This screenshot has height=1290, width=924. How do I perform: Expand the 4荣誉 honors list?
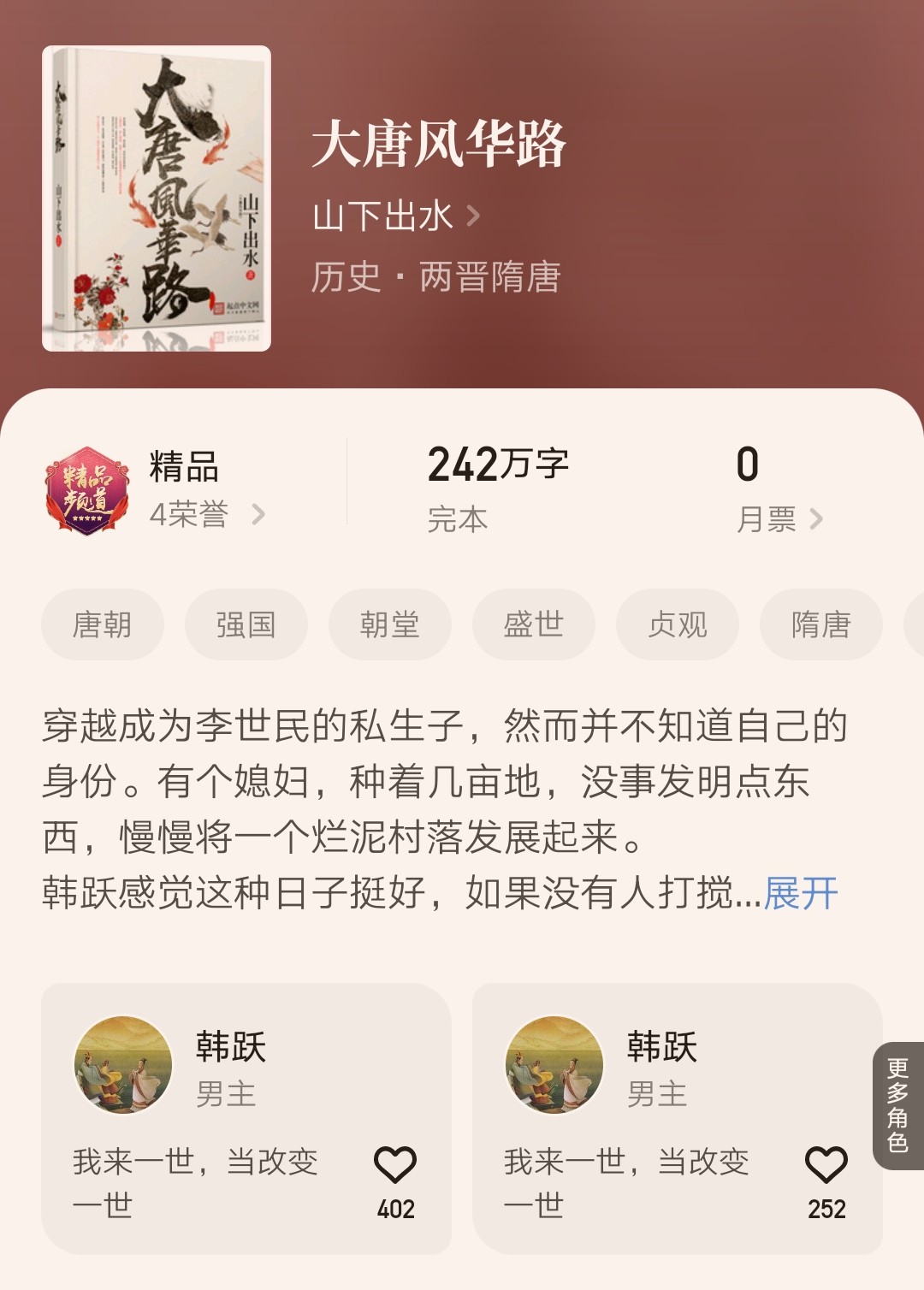coord(197,515)
